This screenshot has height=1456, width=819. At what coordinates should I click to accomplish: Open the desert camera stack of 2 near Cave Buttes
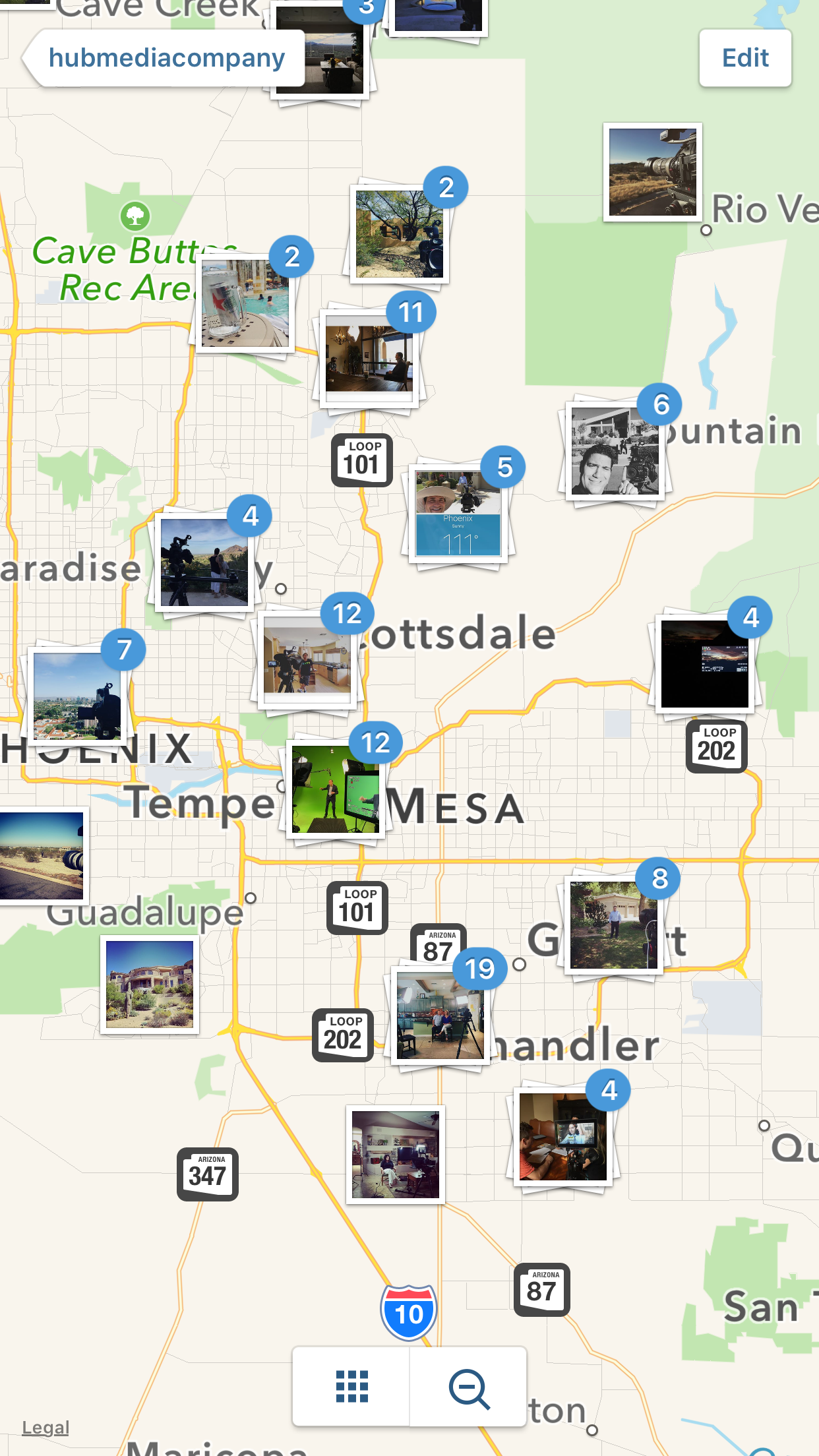coord(400,235)
